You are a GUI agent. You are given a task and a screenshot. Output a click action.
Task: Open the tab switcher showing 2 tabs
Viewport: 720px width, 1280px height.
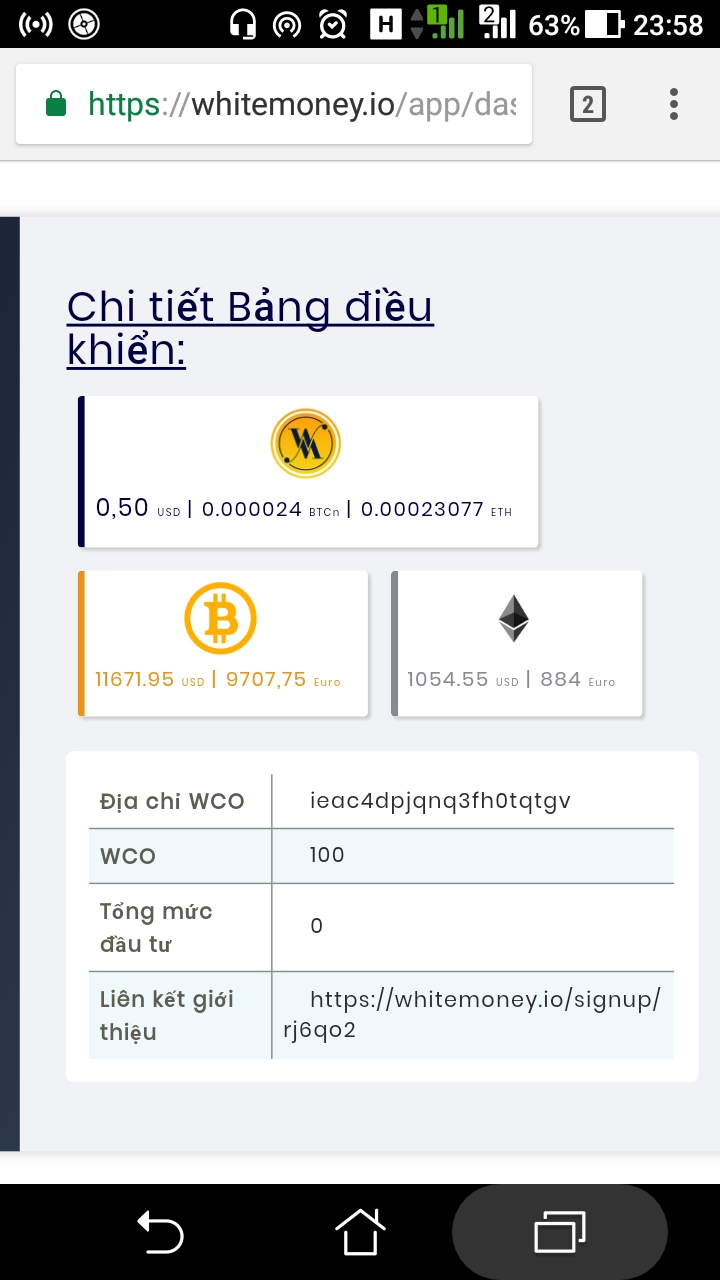click(x=587, y=104)
